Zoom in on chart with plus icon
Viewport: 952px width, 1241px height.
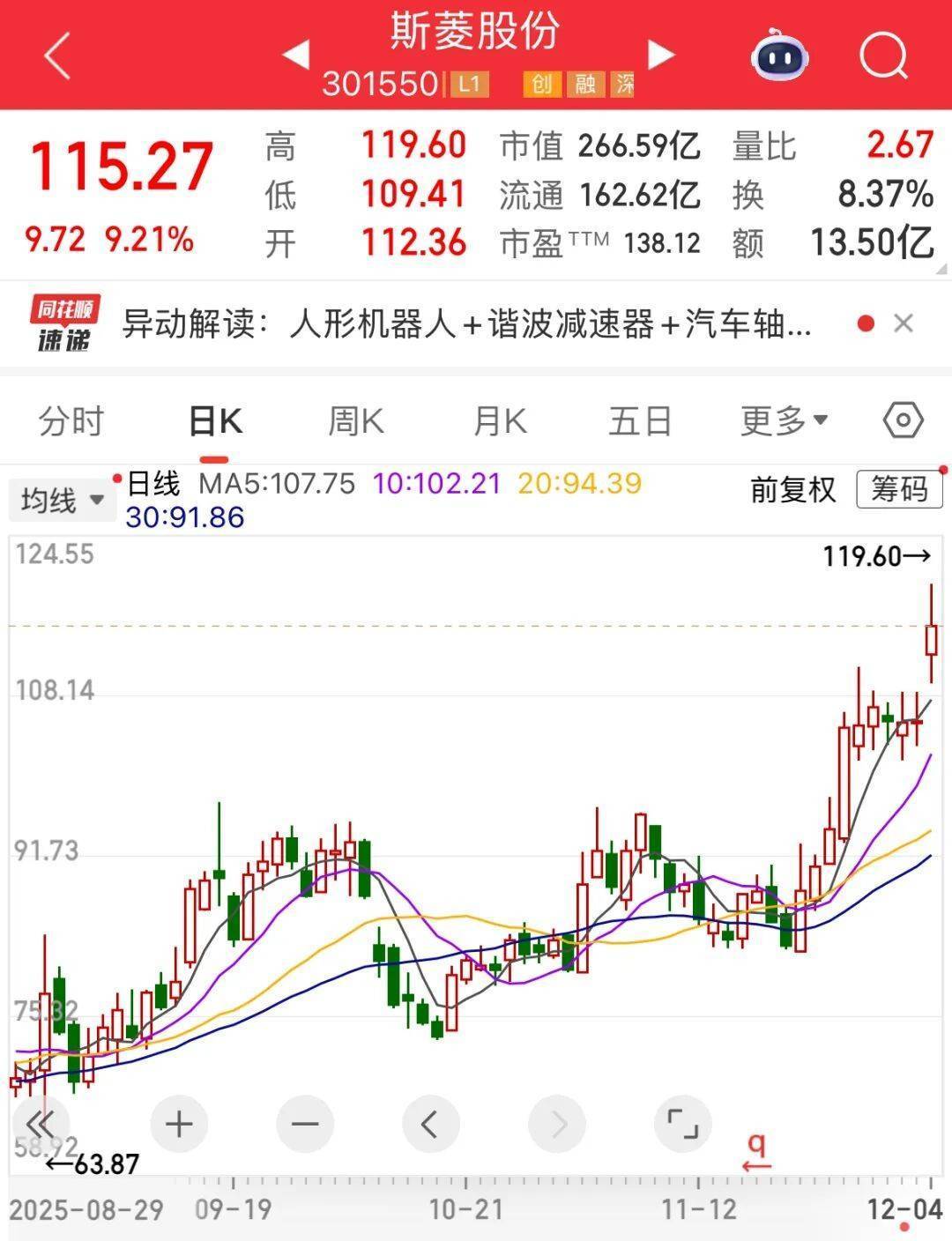178,1125
